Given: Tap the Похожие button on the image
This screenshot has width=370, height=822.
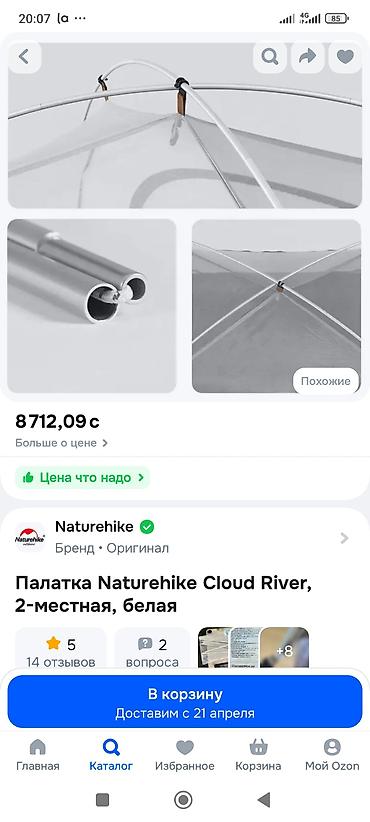Looking at the screenshot, I should [x=325, y=381].
